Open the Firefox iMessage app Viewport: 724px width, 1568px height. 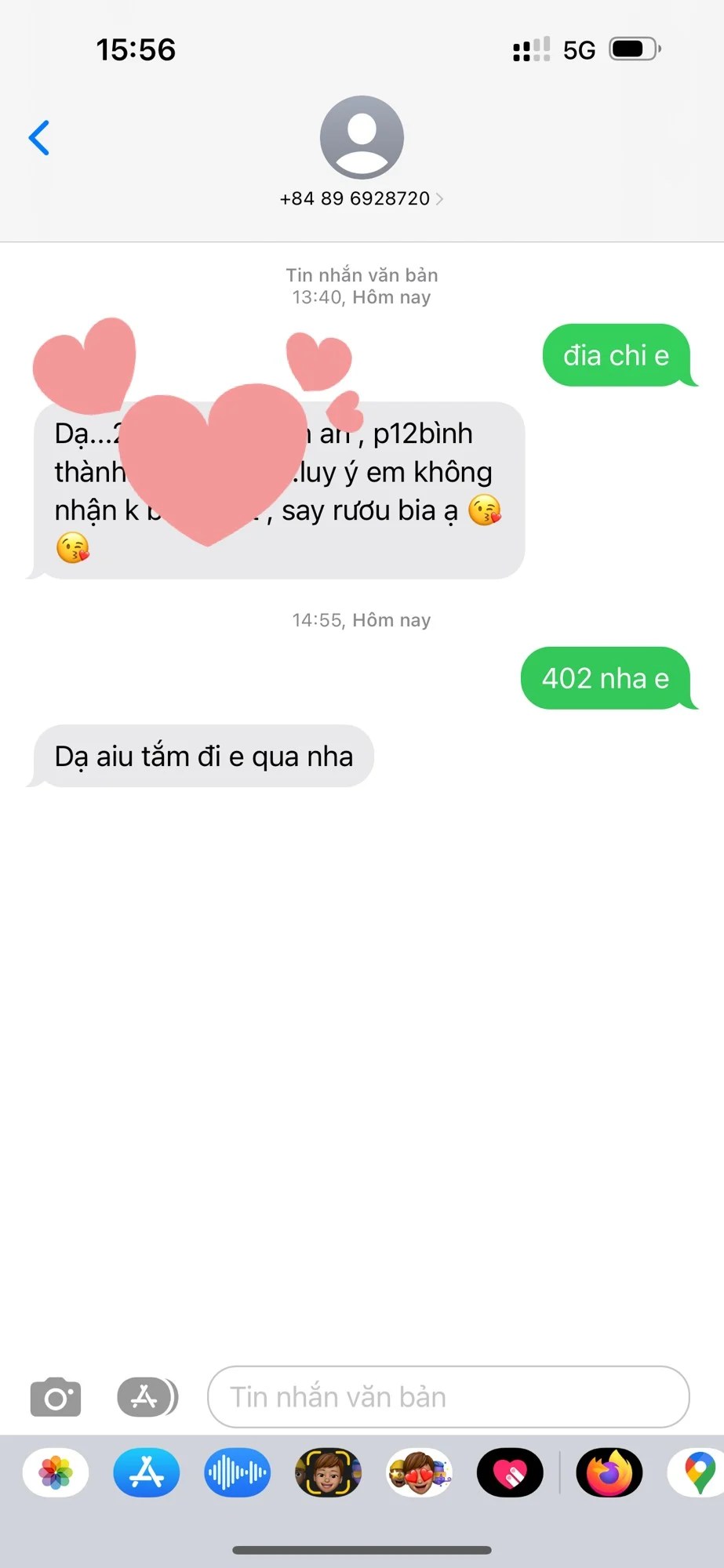(609, 1472)
